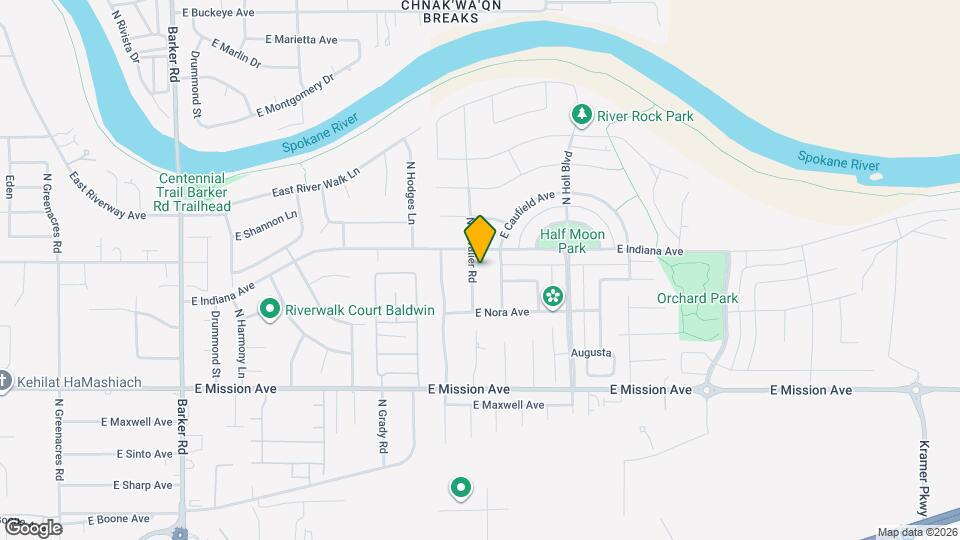Open the River Rock Park pin

[582, 116]
